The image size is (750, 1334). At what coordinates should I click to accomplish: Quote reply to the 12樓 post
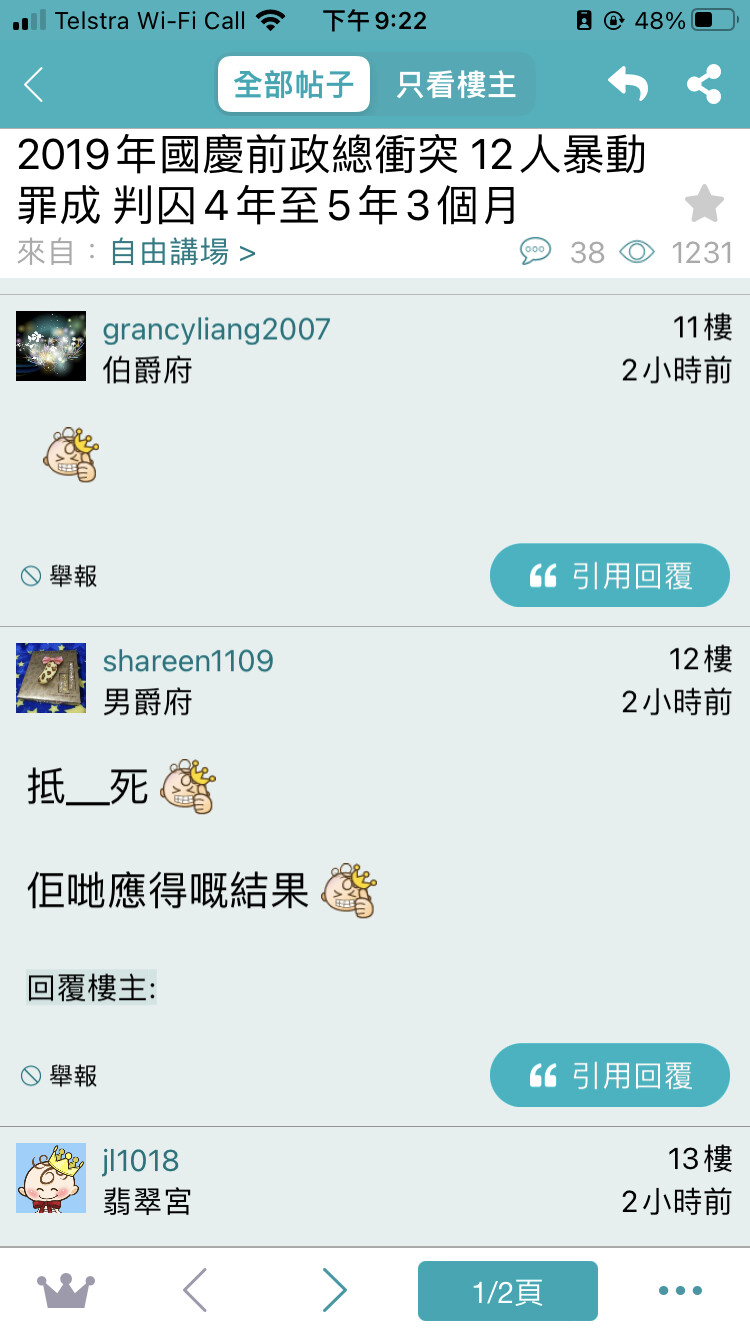point(610,1075)
